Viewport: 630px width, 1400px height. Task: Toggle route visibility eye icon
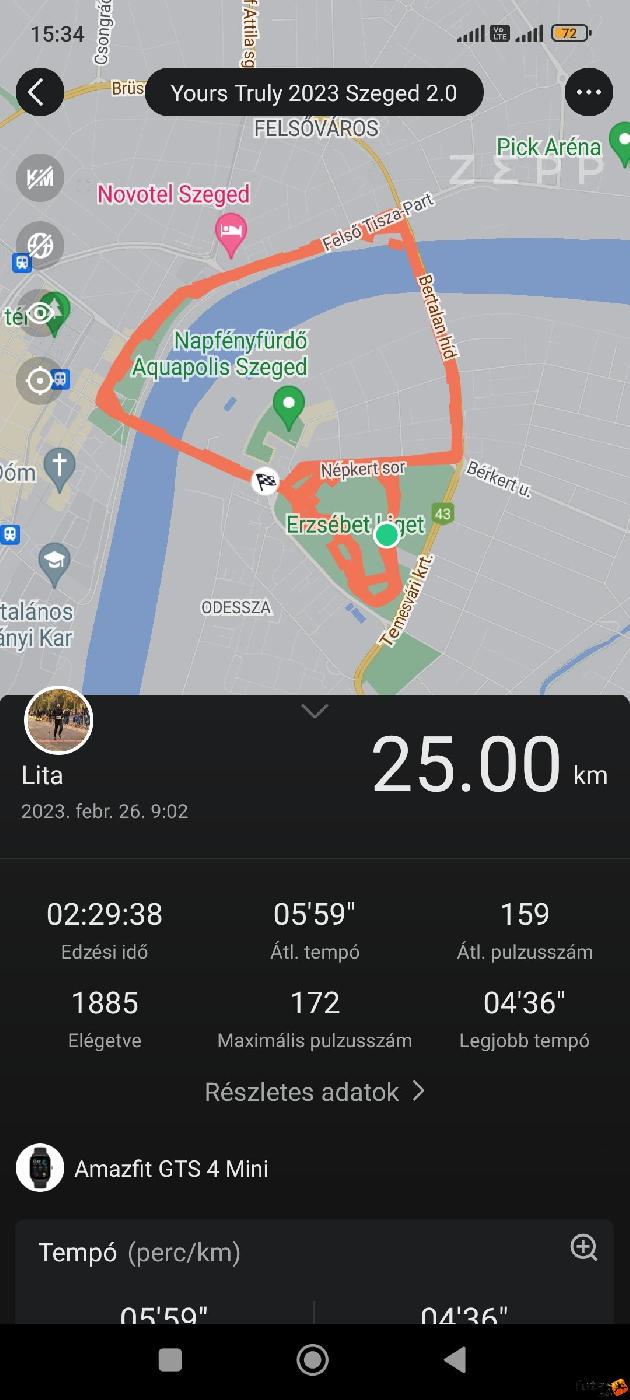(40, 313)
